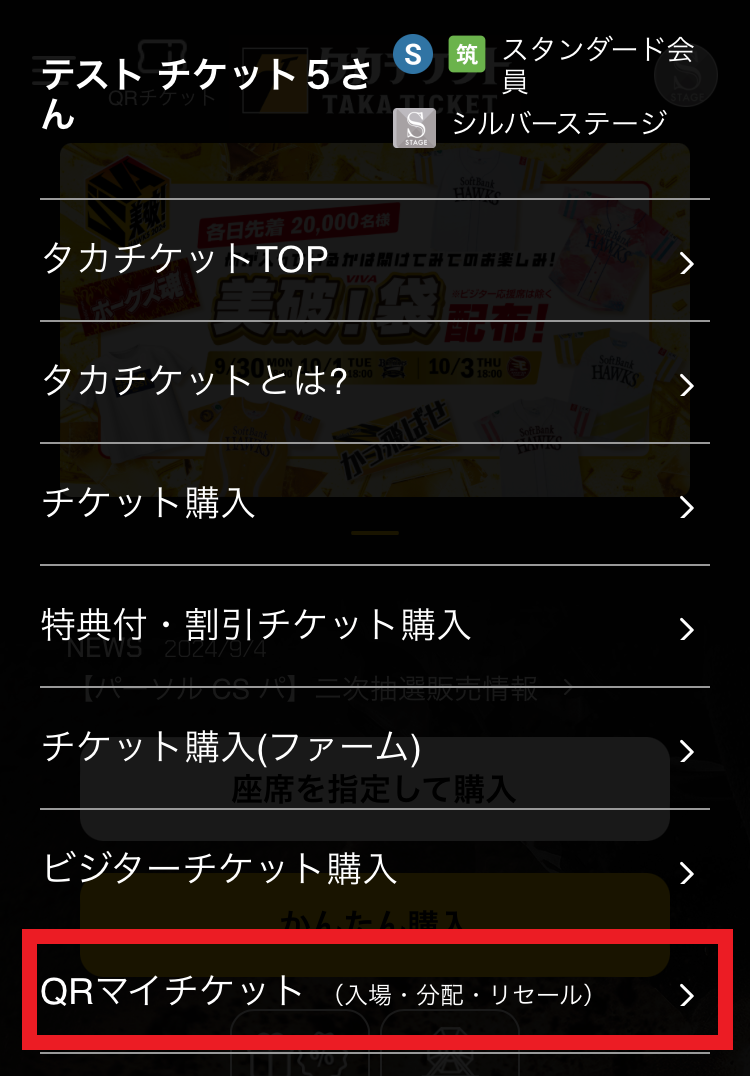Open タカチケットTOP menu item
The width and height of the screenshot is (750, 1076).
tap(374, 261)
